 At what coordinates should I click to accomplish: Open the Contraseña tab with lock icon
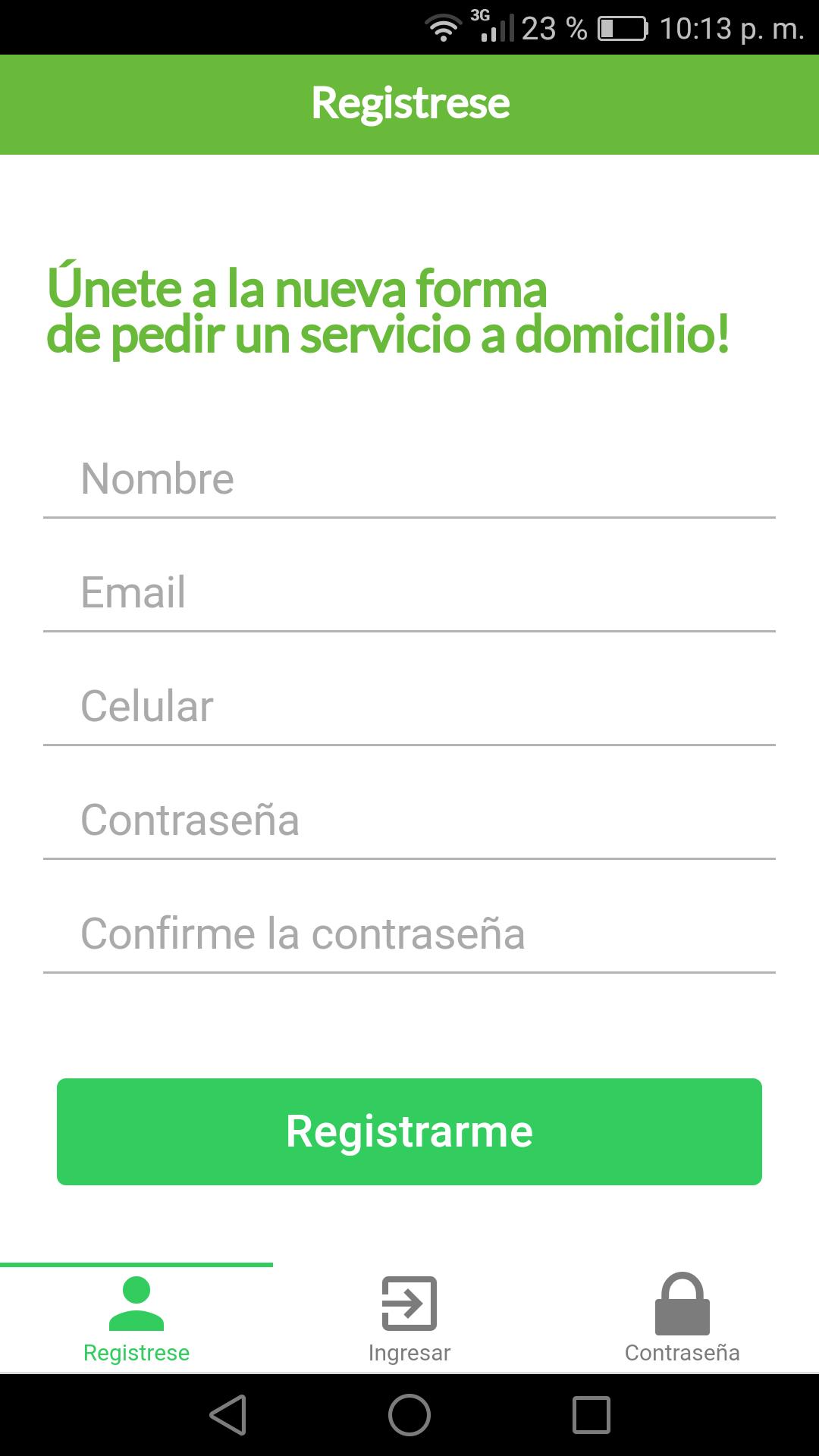682,1319
